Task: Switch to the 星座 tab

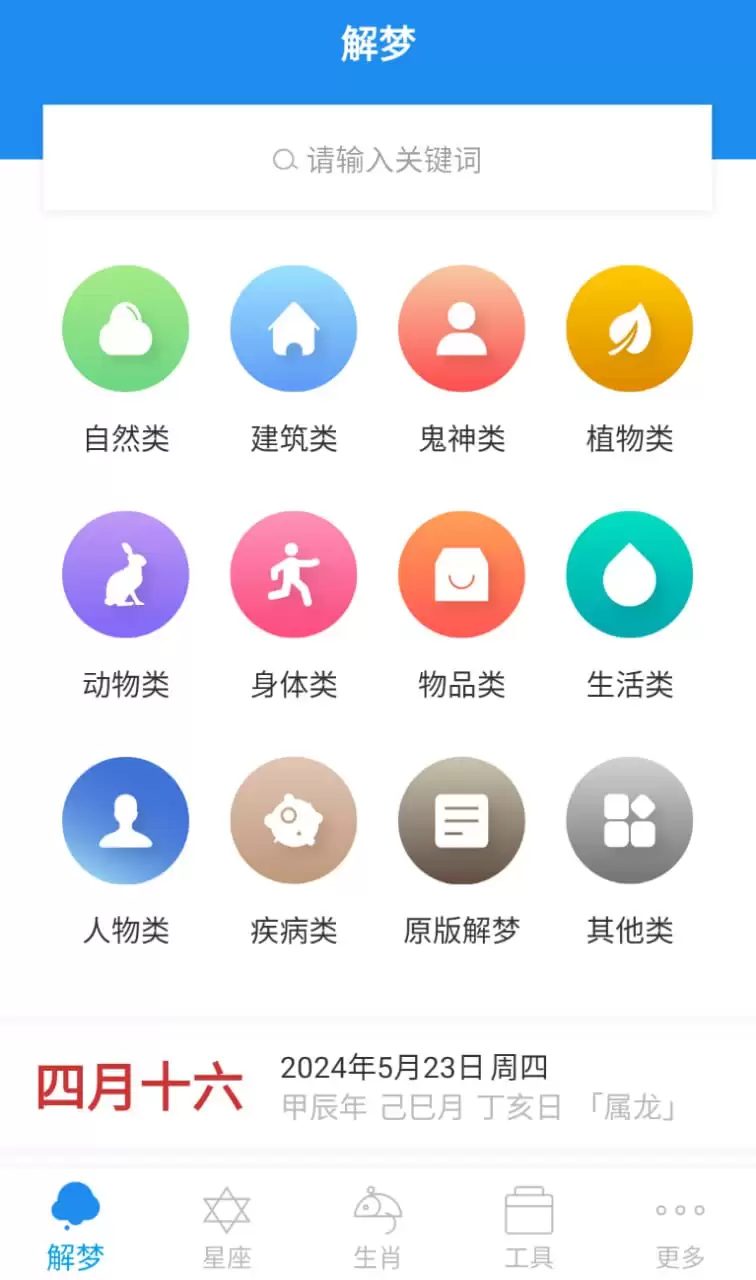Action: 227,1222
